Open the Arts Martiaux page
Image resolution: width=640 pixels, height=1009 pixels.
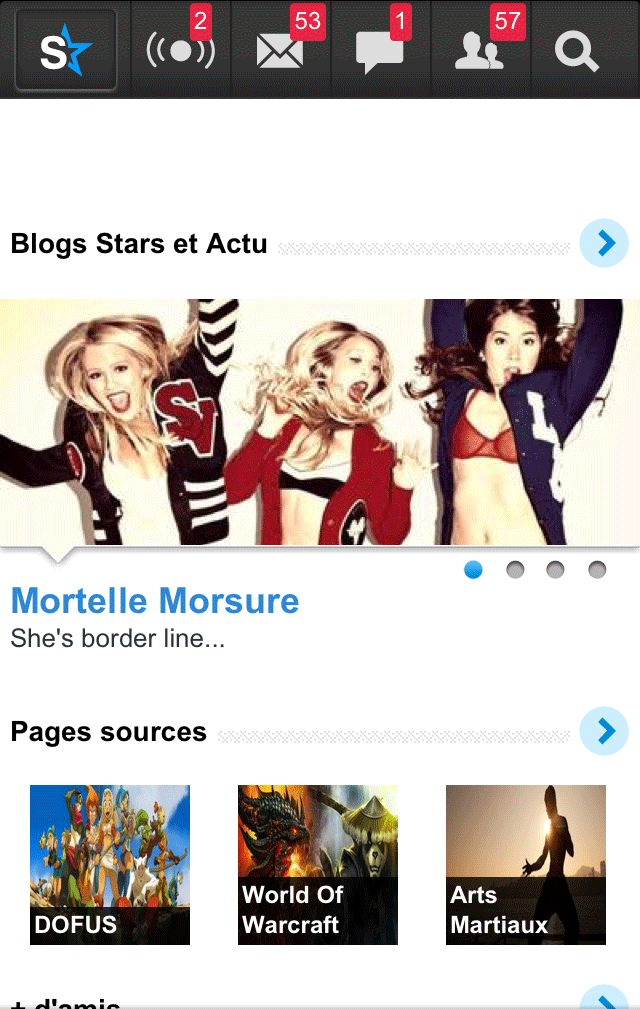coord(526,864)
